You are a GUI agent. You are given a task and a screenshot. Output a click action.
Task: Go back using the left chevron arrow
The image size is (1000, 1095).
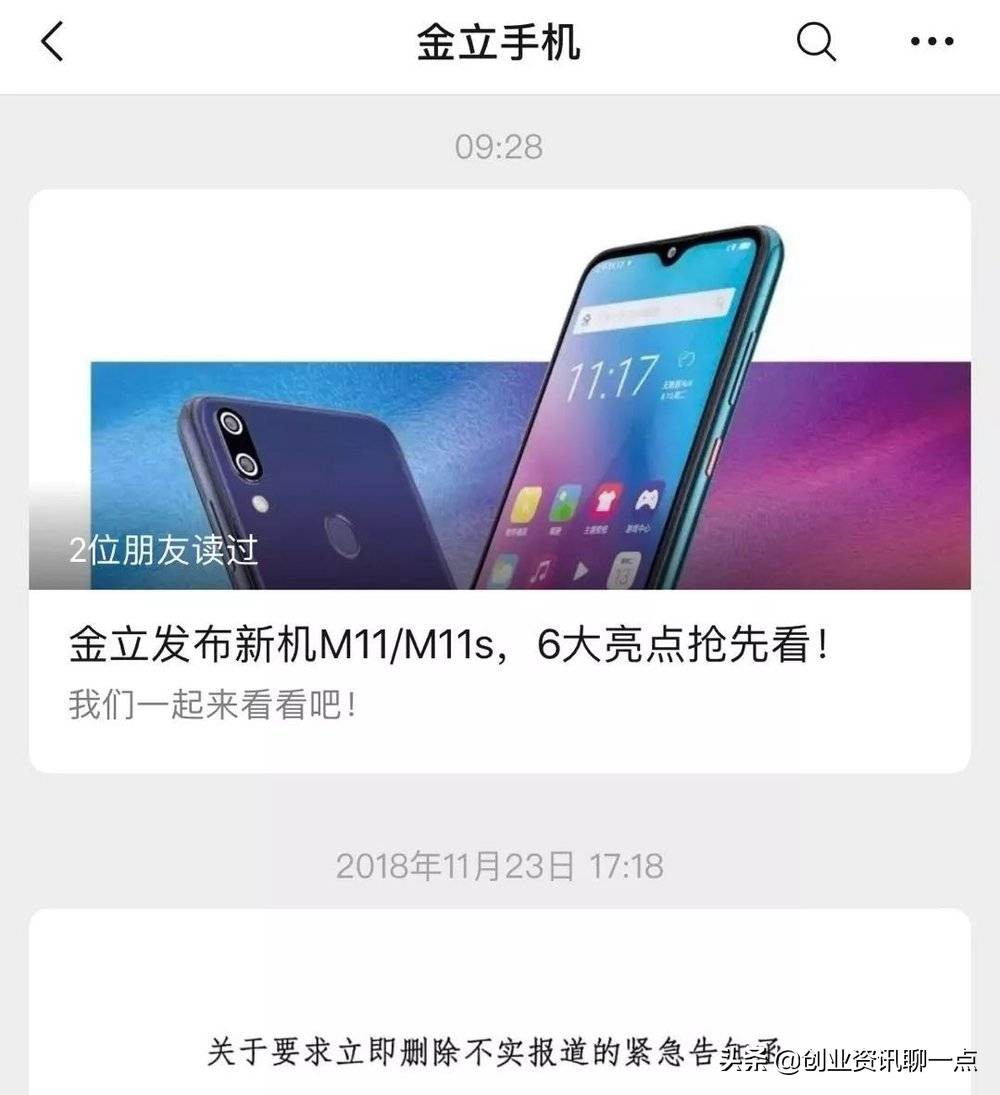tap(52, 44)
